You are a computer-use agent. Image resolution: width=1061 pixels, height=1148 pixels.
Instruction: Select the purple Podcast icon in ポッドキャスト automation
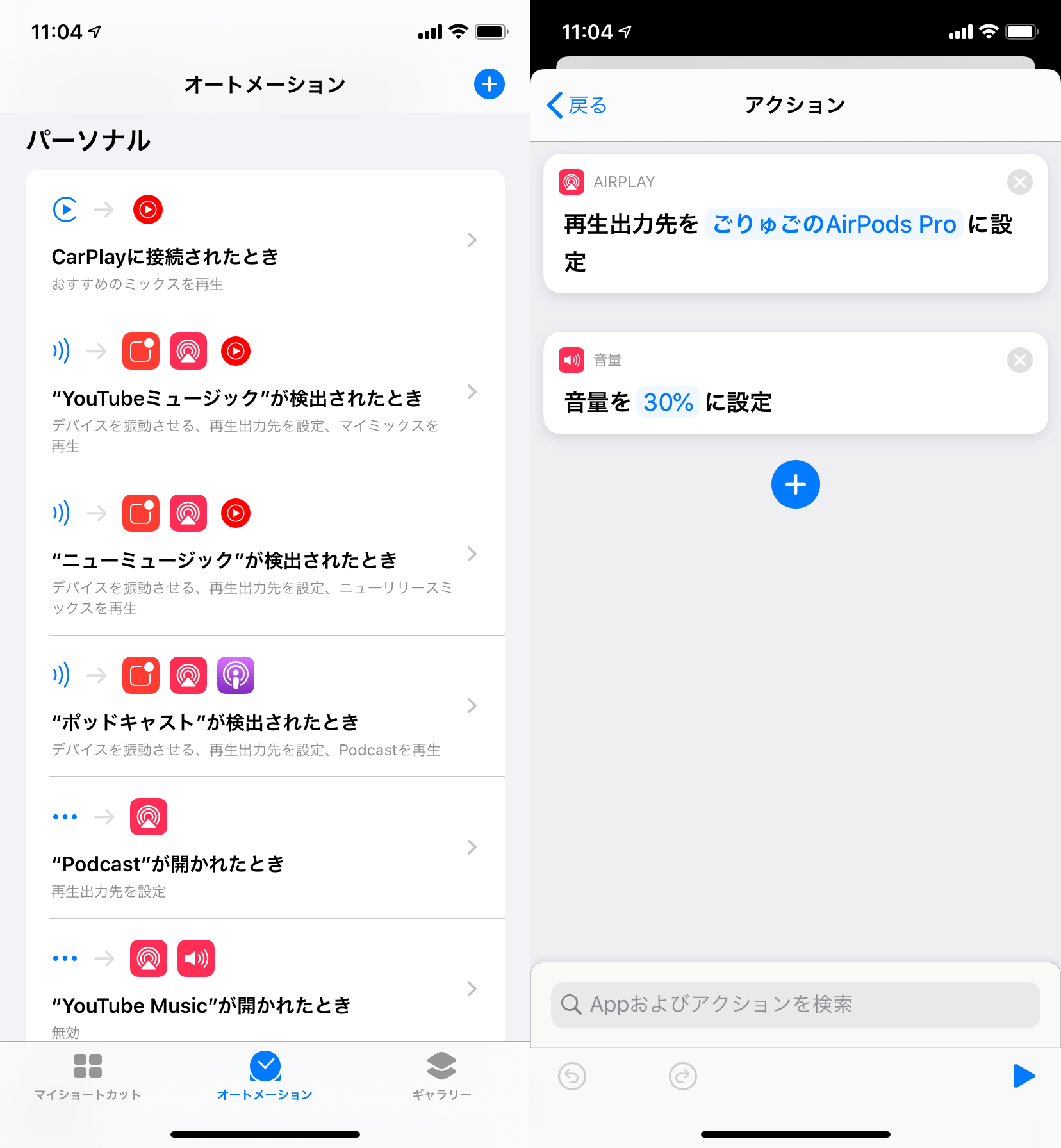tap(236, 675)
